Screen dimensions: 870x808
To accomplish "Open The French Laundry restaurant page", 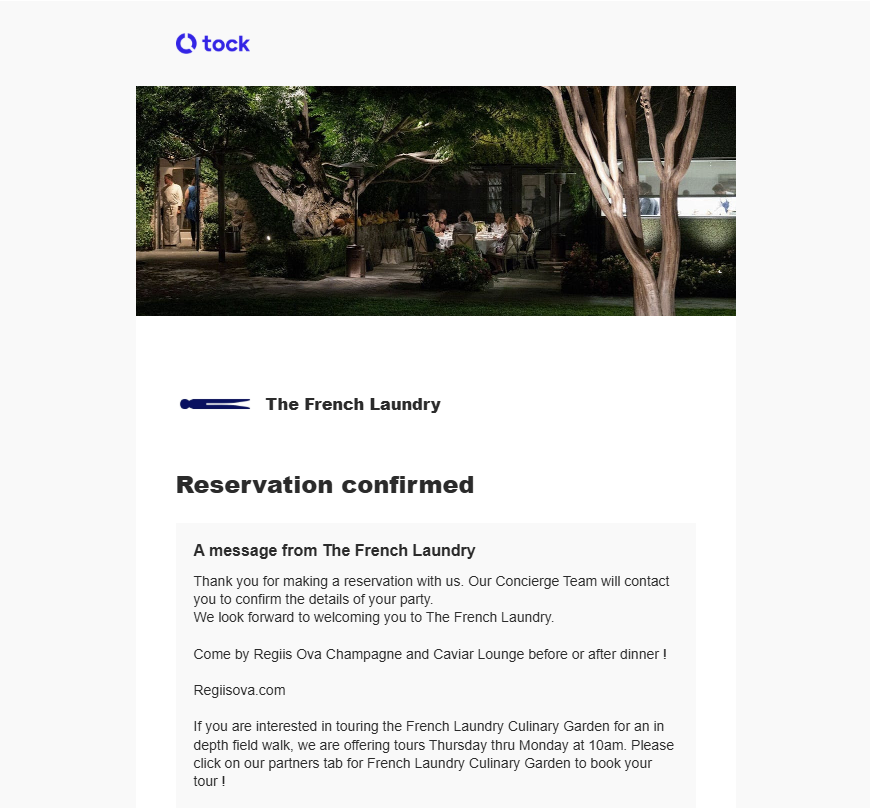I will [x=352, y=404].
